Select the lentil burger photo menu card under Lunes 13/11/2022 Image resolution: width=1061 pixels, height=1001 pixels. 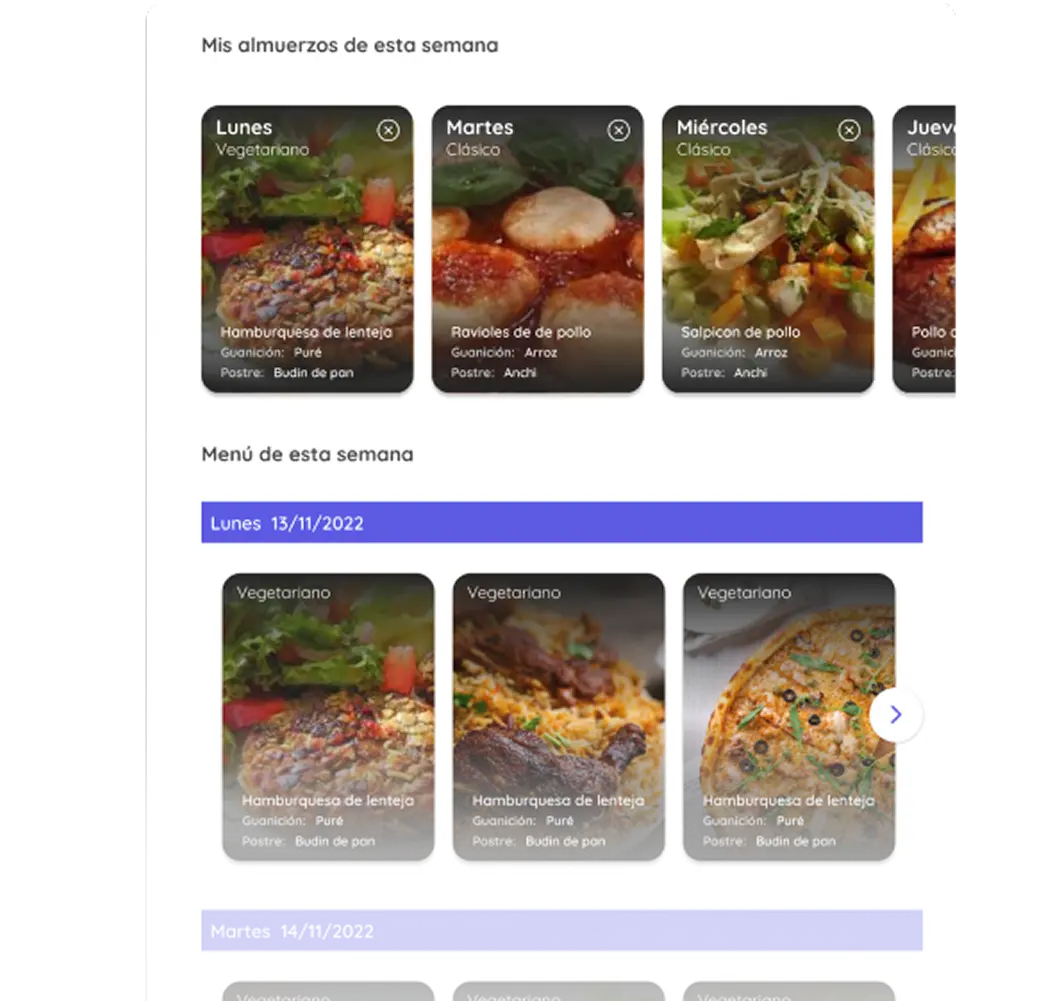[328, 716]
